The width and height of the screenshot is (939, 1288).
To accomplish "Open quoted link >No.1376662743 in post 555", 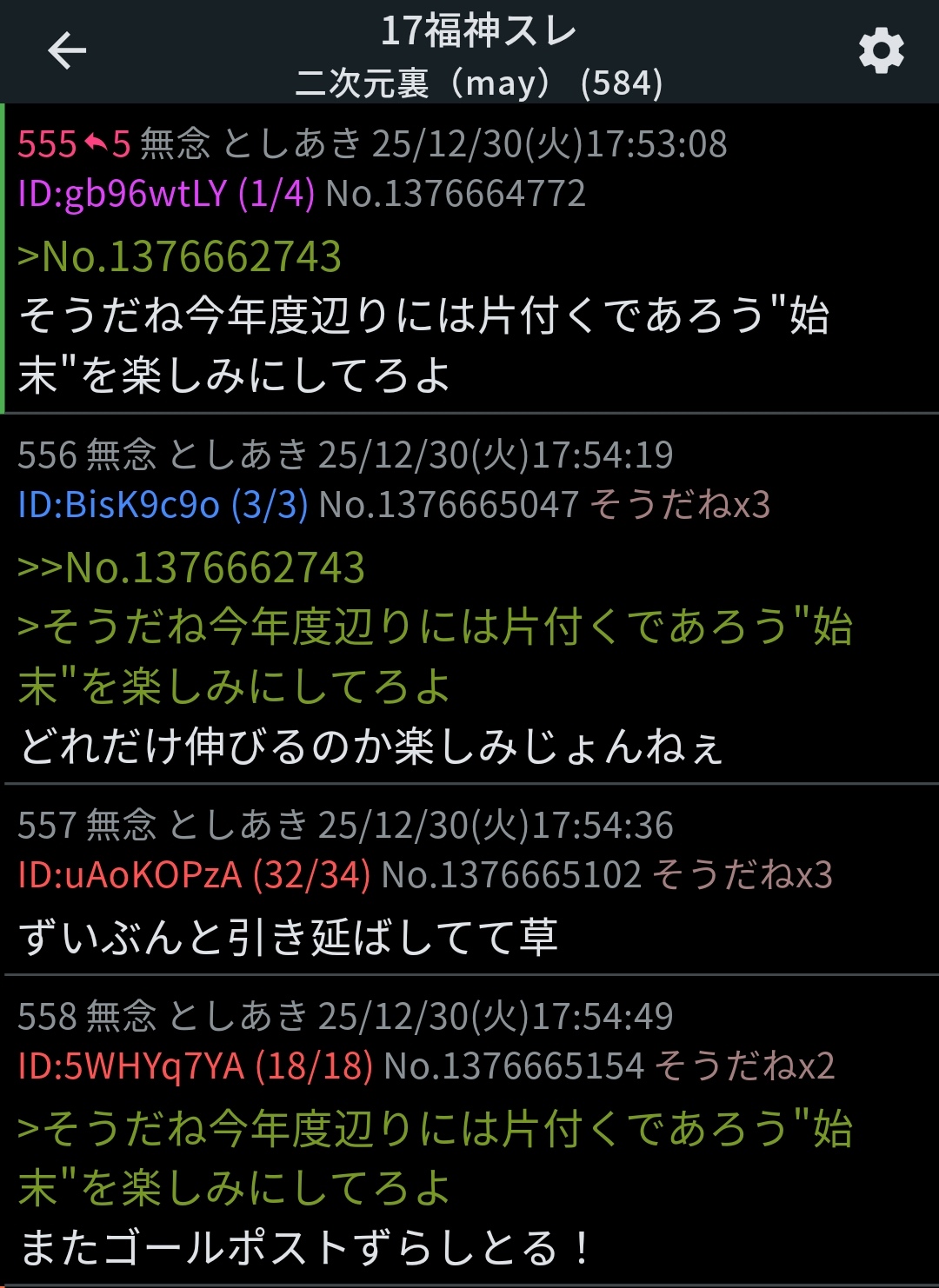I will click(179, 257).
